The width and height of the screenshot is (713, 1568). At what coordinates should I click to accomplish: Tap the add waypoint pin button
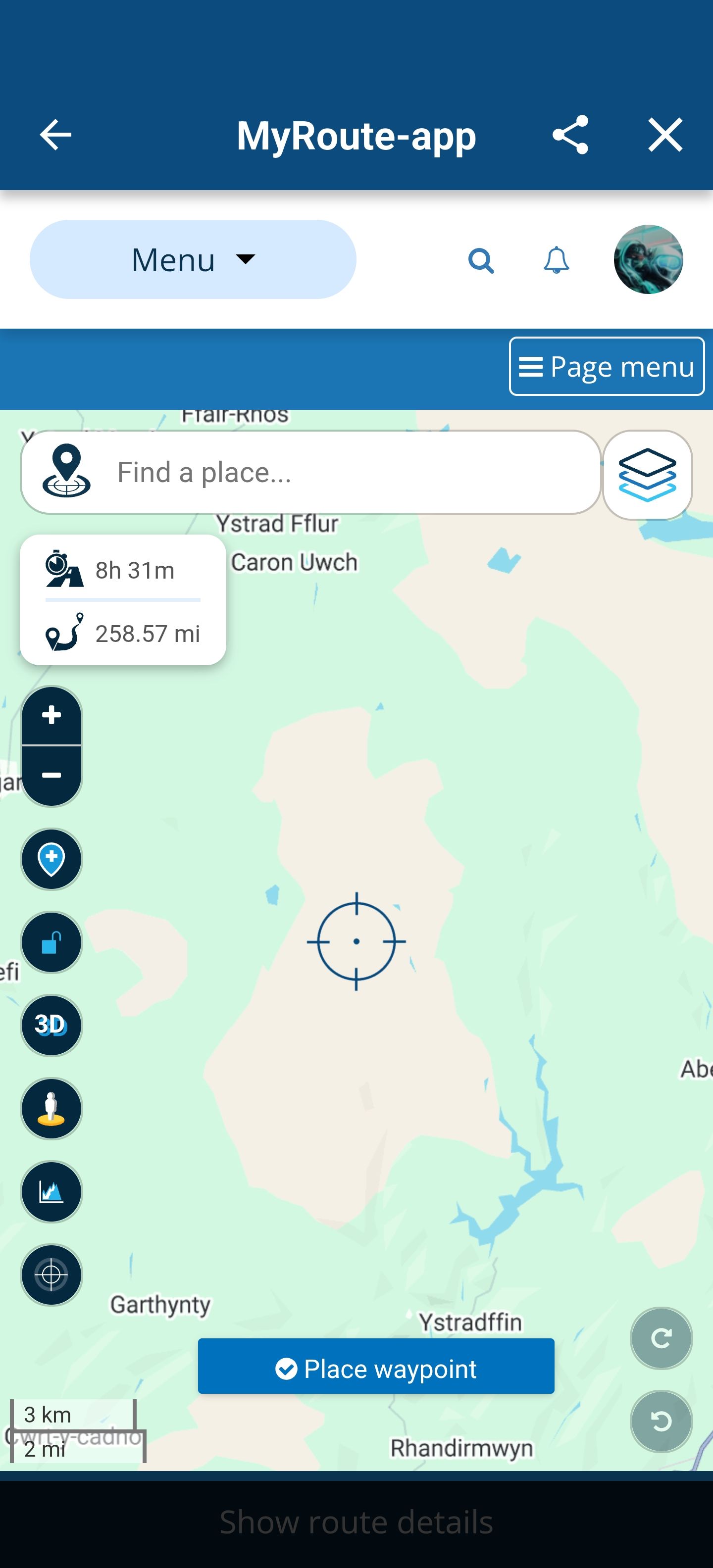(x=52, y=859)
